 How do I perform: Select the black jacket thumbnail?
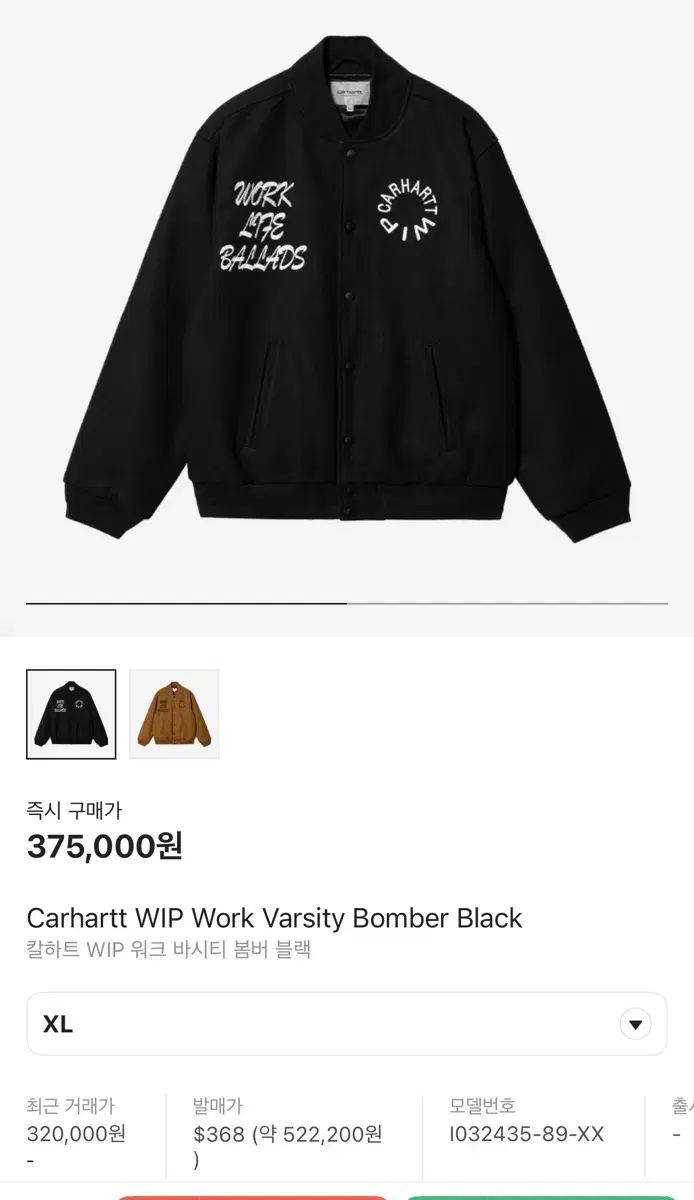pos(71,714)
